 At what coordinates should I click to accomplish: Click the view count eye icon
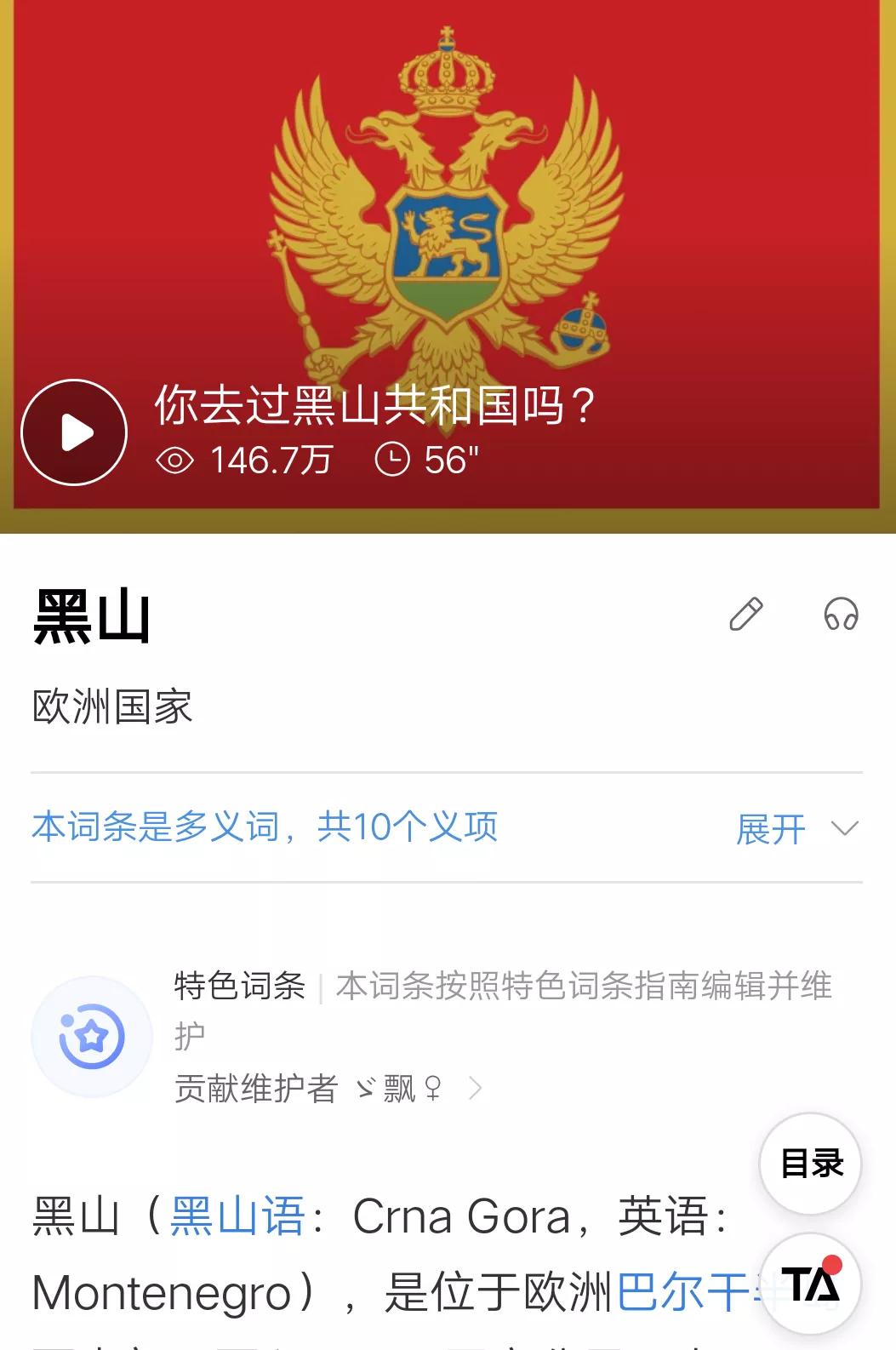pyautogui.click(x=176, y=460)
